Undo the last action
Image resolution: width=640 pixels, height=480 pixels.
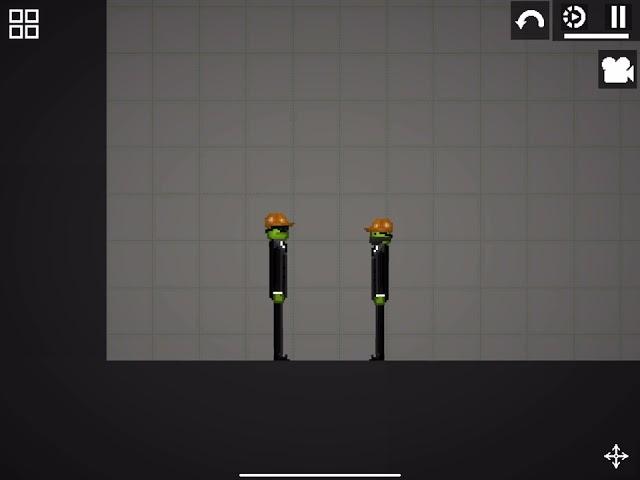tap(530, 20)
